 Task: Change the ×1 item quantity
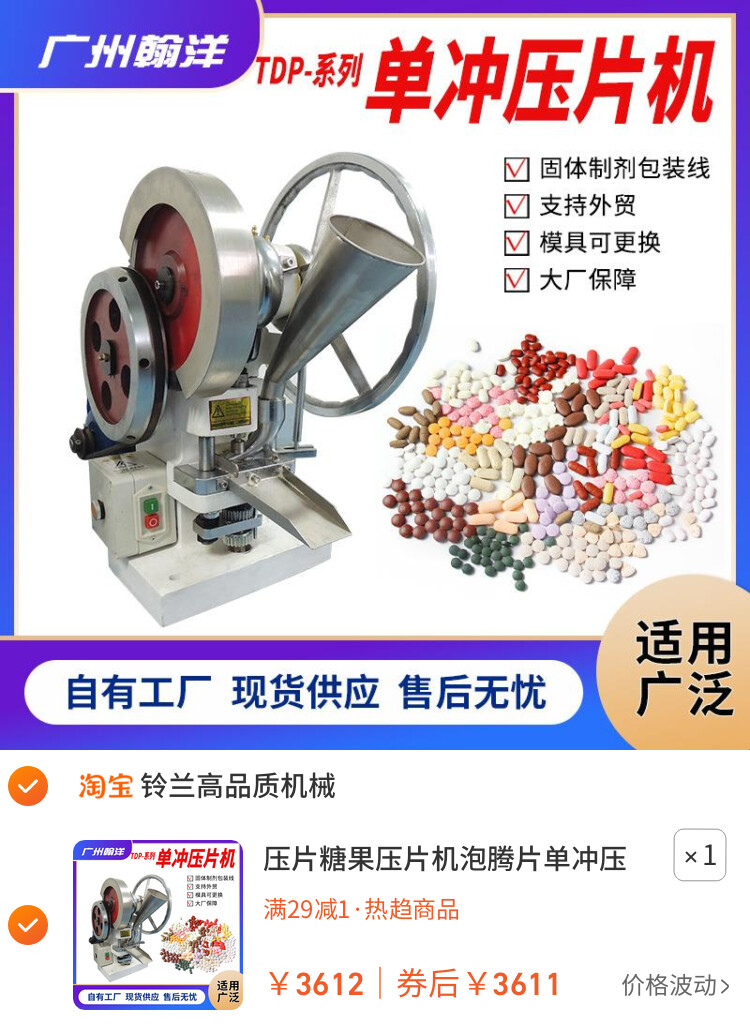(x=699, y=856)
